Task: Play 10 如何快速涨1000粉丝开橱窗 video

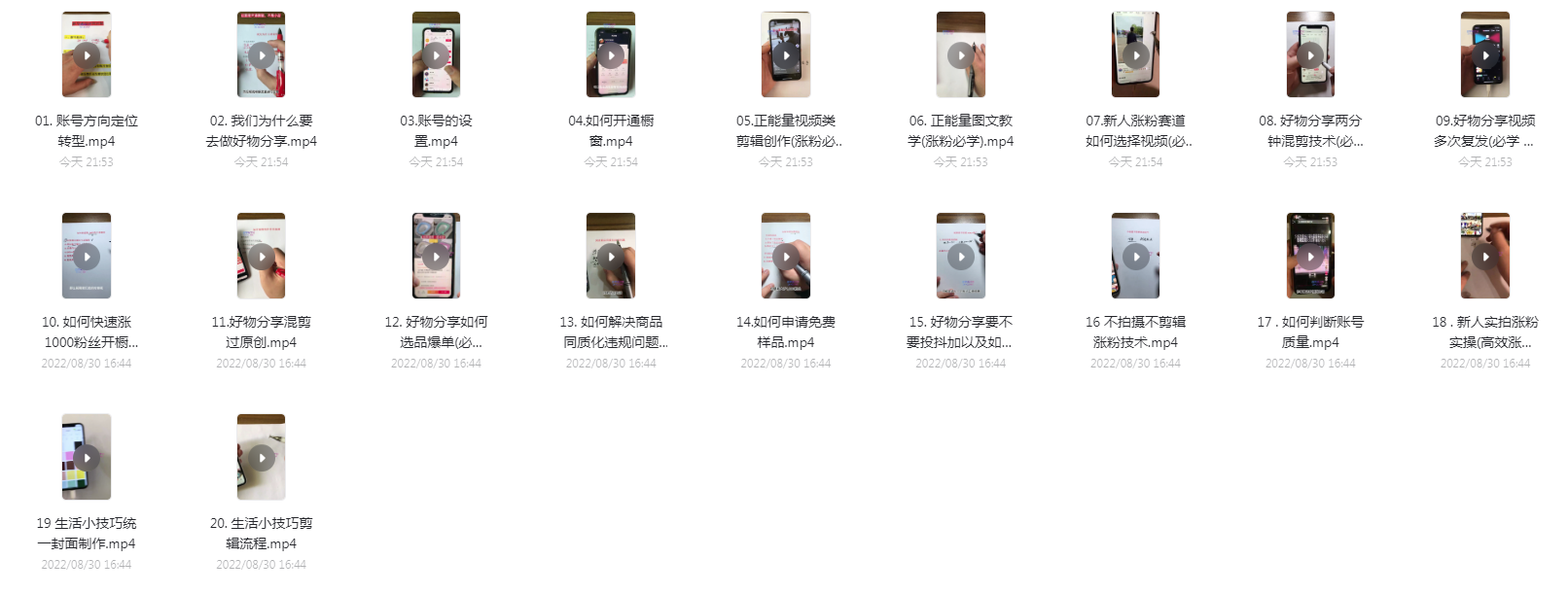Action: (x=87, y=257)
